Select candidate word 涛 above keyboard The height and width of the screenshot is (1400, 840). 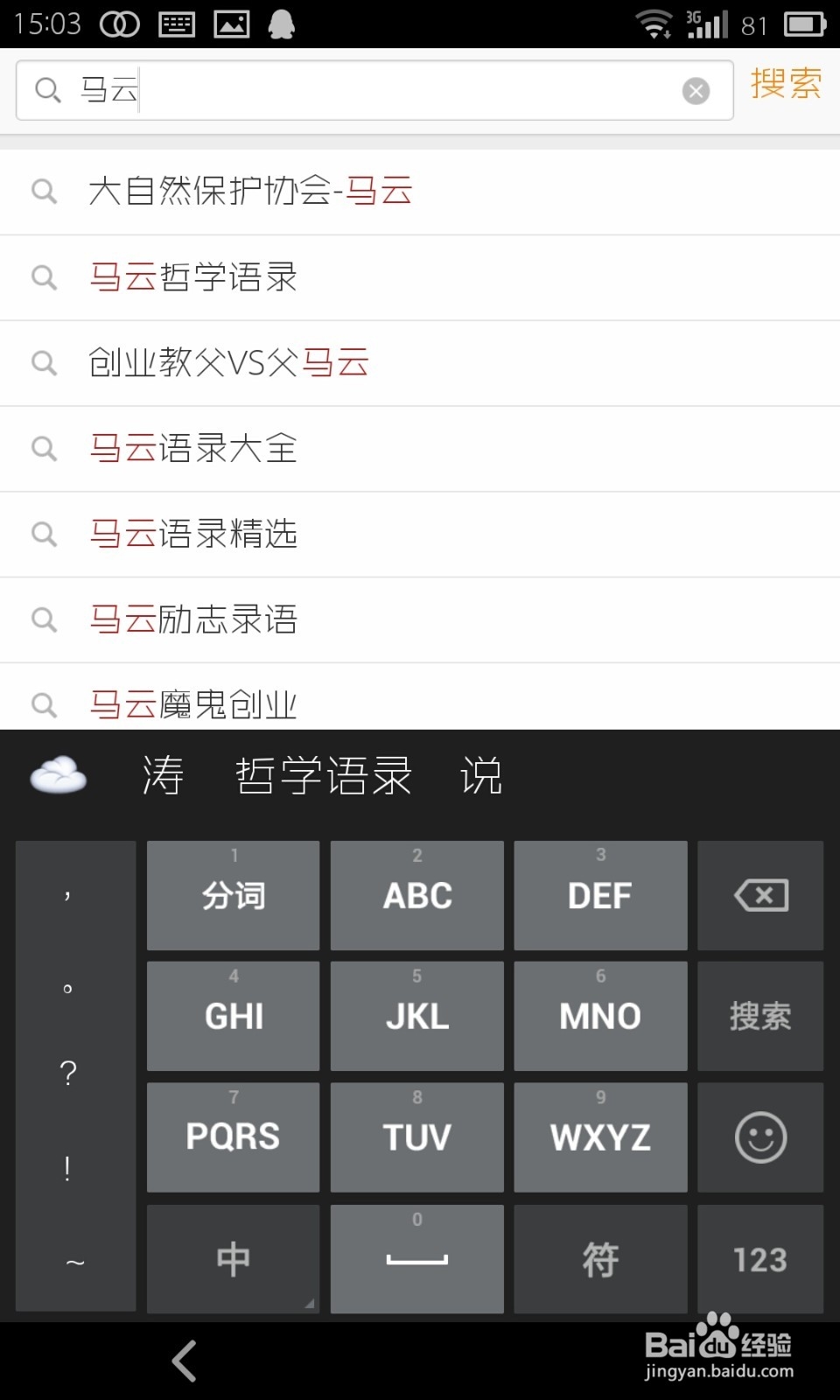coord(163,775)
